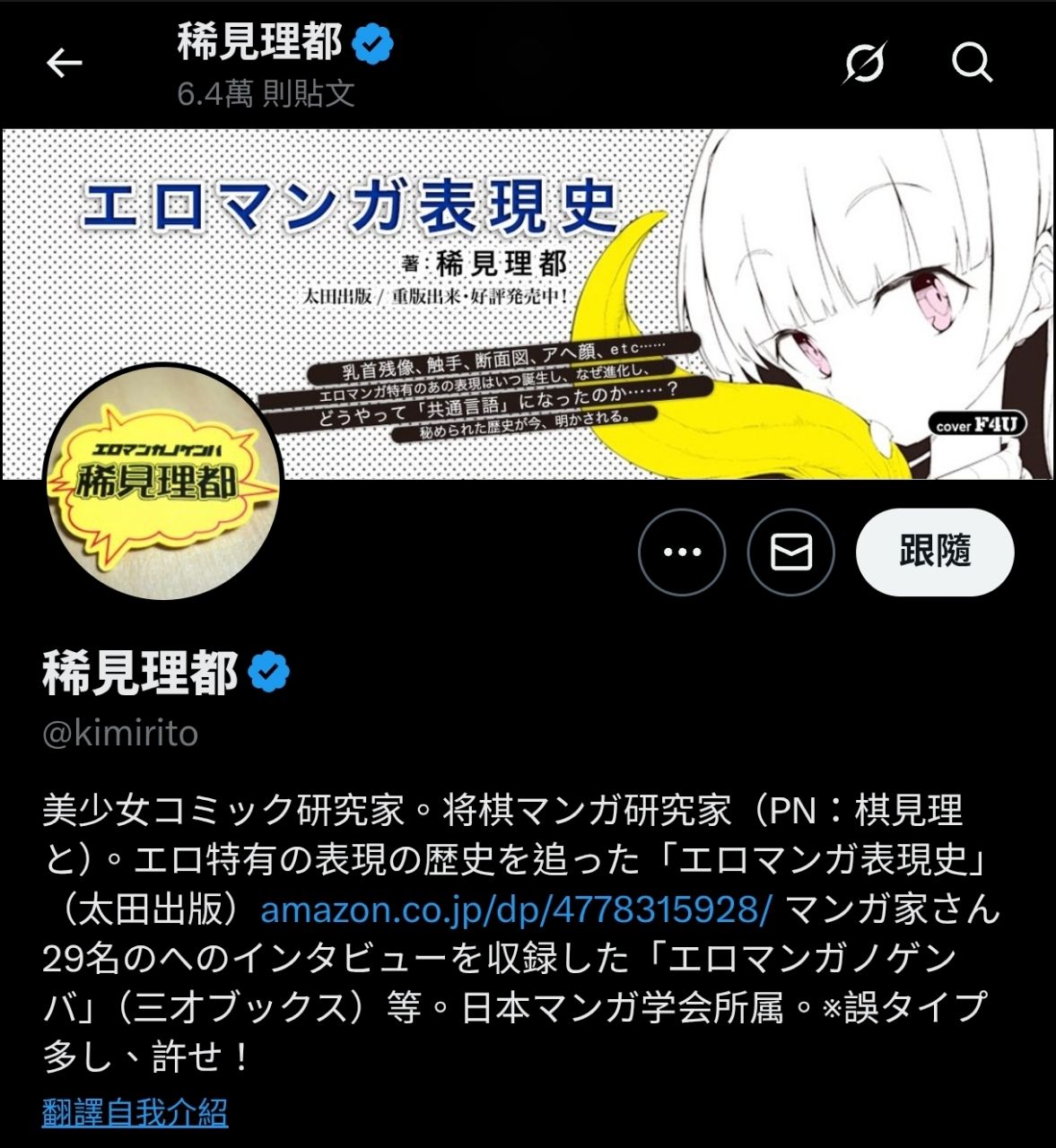Follow 稀見理都 with the 跟隨 button

pos(935,552)
